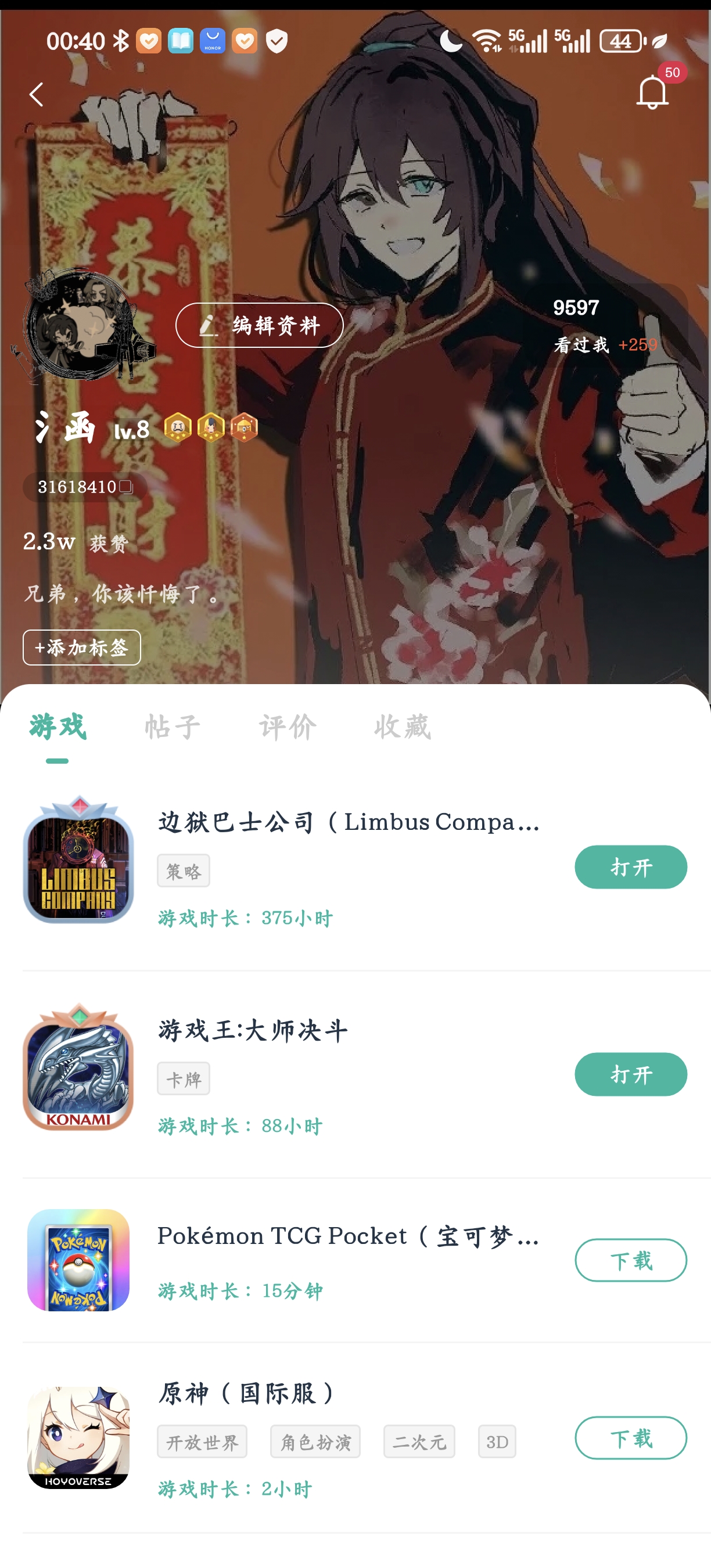This screenshot has width=711, height=1568.
Task: Switch to the 评价 tab
Action: pyautogui.click(x=288, y=726)
